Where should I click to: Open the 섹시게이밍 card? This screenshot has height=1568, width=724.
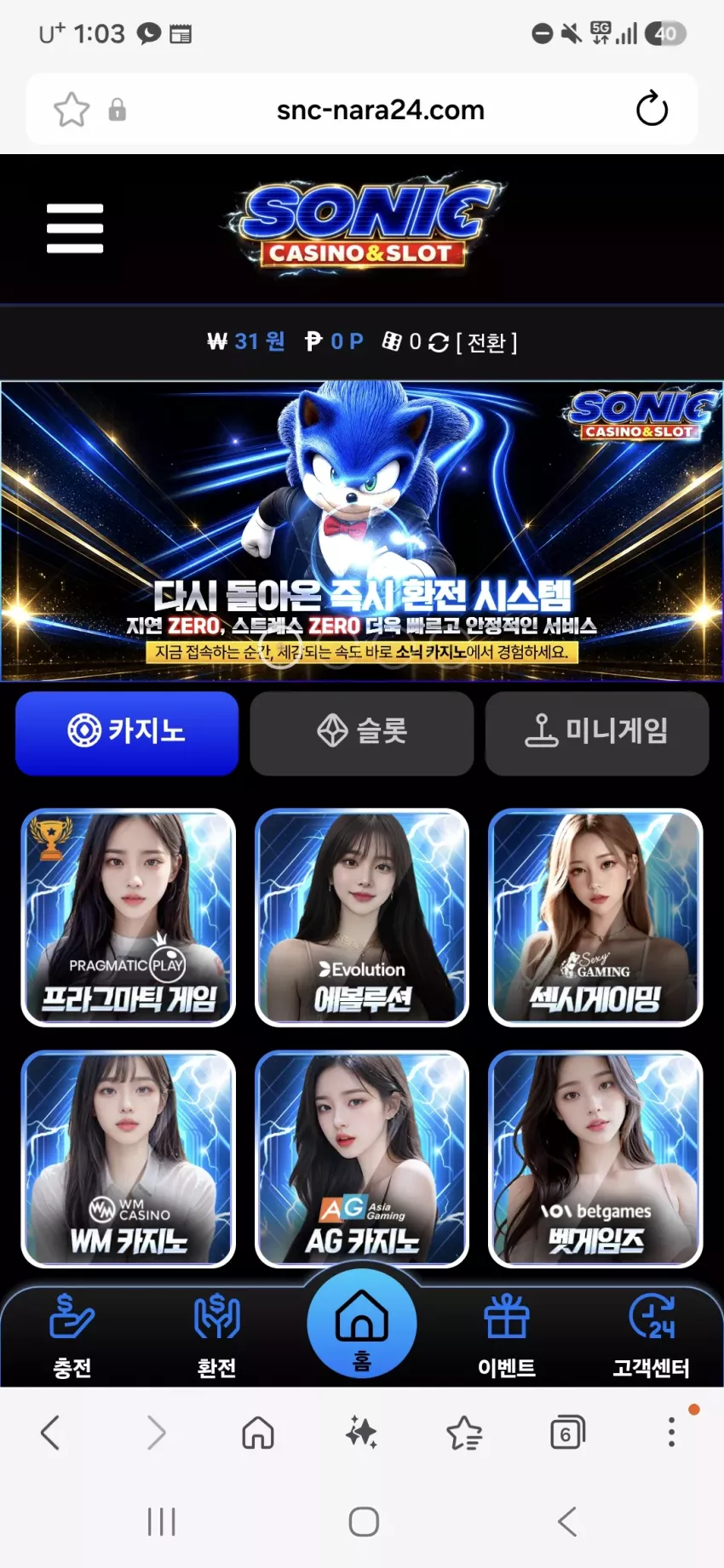pos(595,918)
